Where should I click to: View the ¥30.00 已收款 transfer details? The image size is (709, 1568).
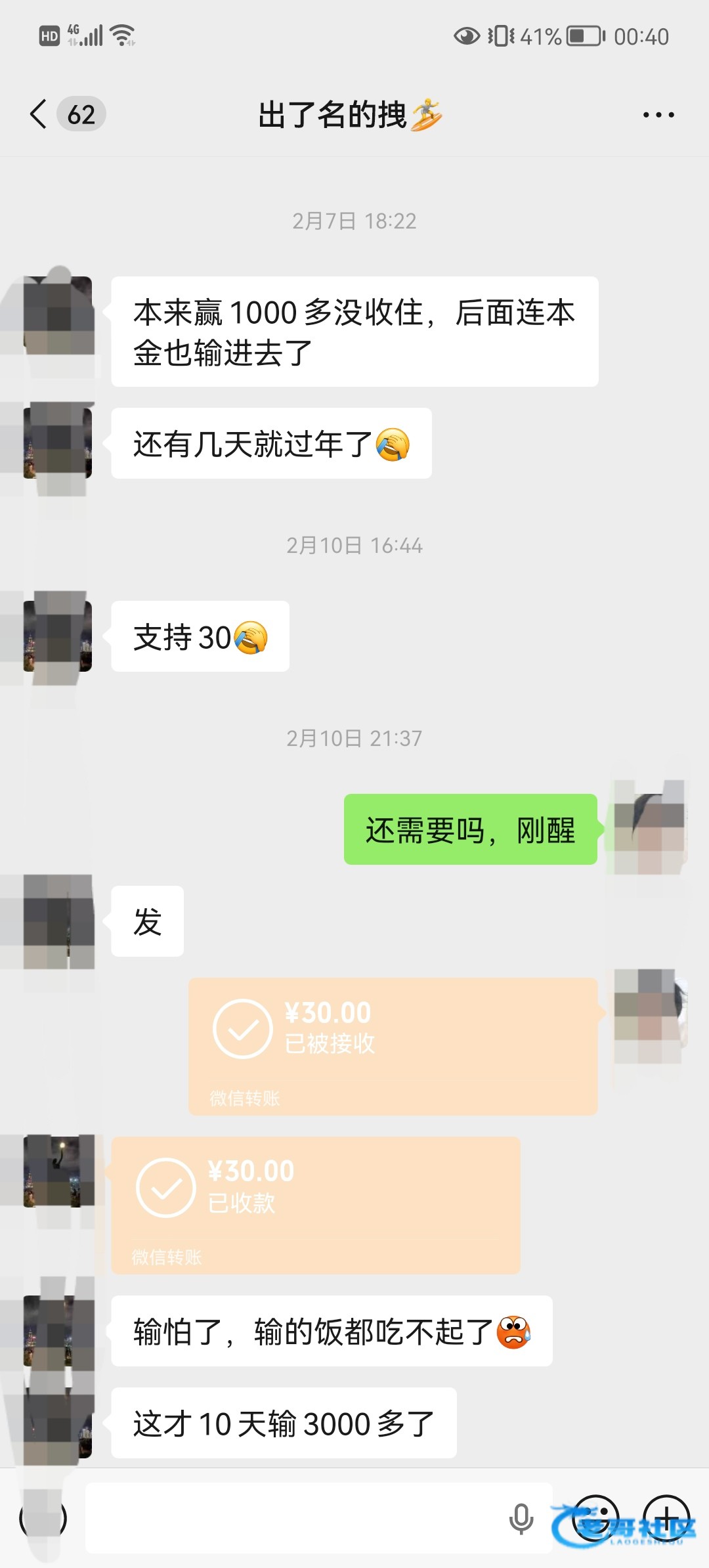coord(315,1204)
